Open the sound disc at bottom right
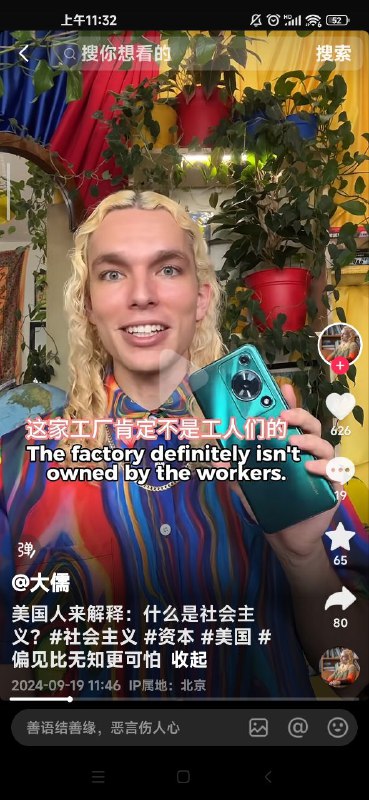Image resolution: width=369 pixels, height=800 pixels. 339,668
